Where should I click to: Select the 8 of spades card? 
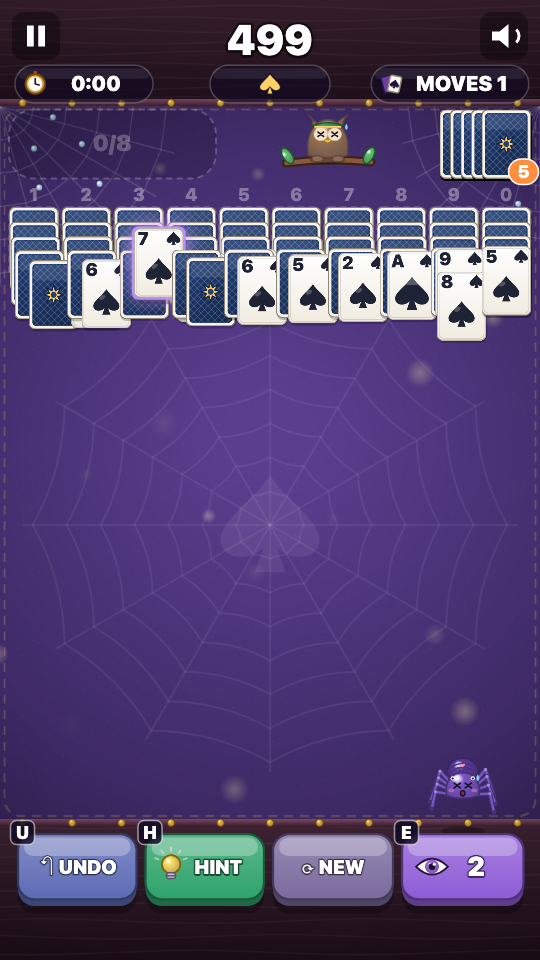point(462,306)
